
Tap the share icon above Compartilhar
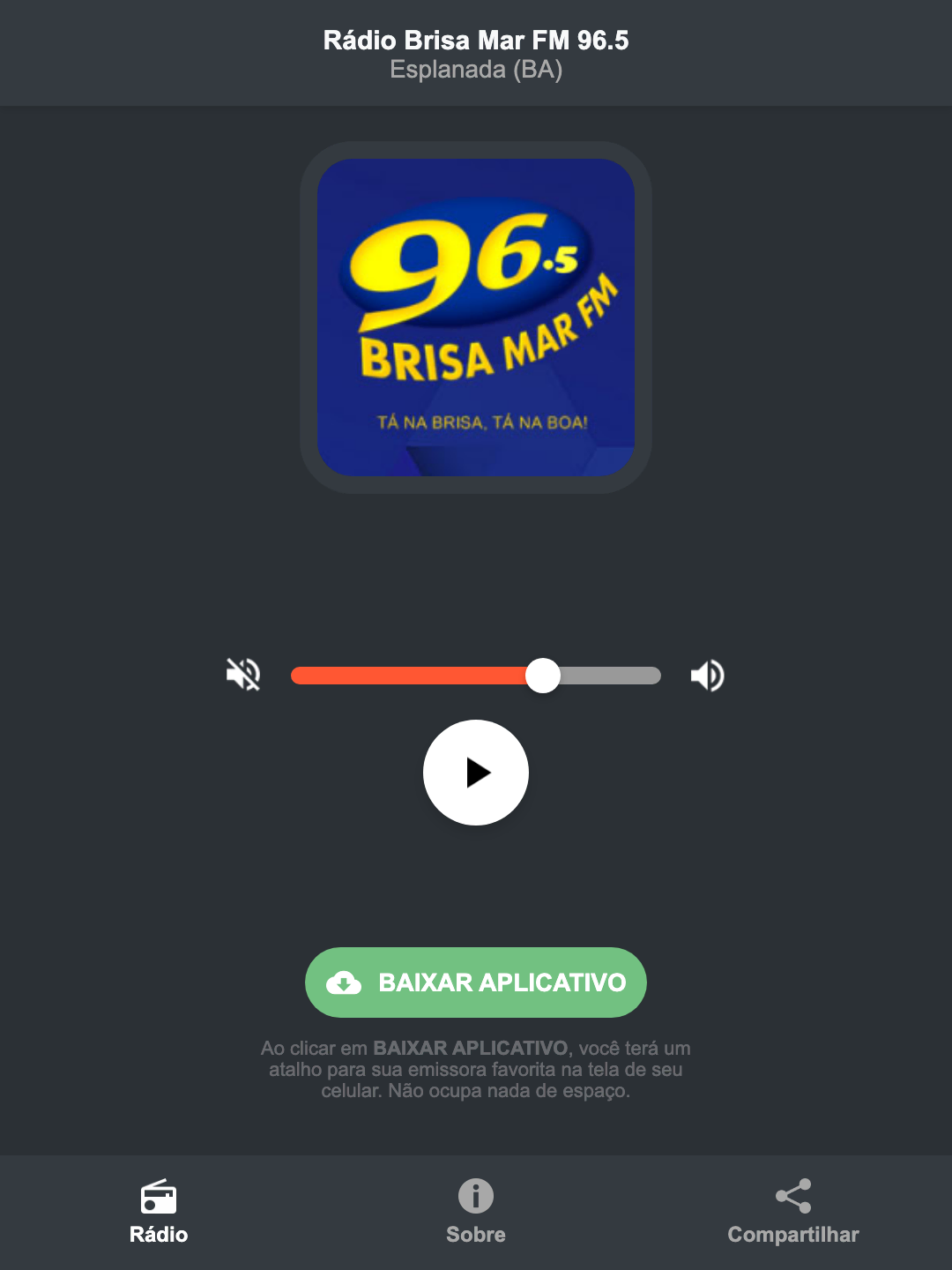(792, 1195)
